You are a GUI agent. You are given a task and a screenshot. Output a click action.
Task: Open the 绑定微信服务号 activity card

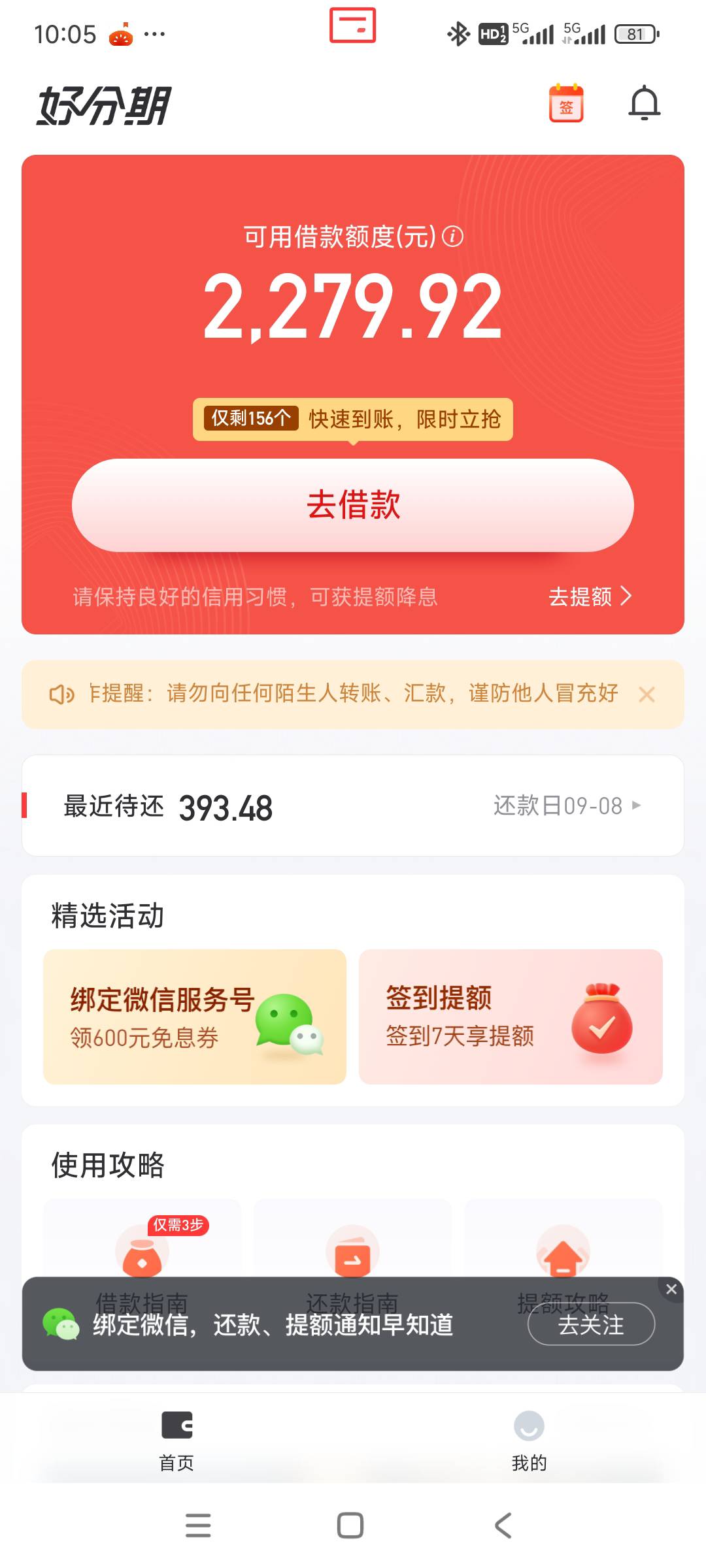click(195, 1017)
